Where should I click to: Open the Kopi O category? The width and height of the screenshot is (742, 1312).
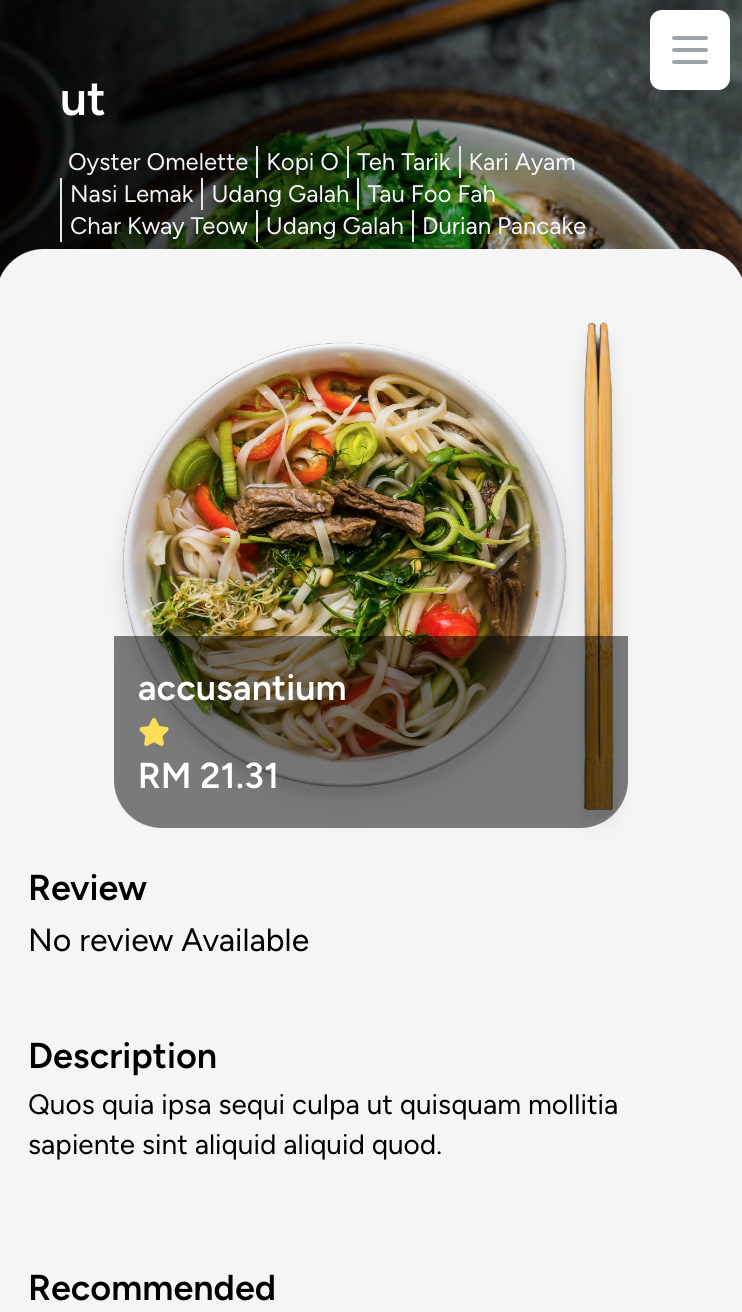302,162
